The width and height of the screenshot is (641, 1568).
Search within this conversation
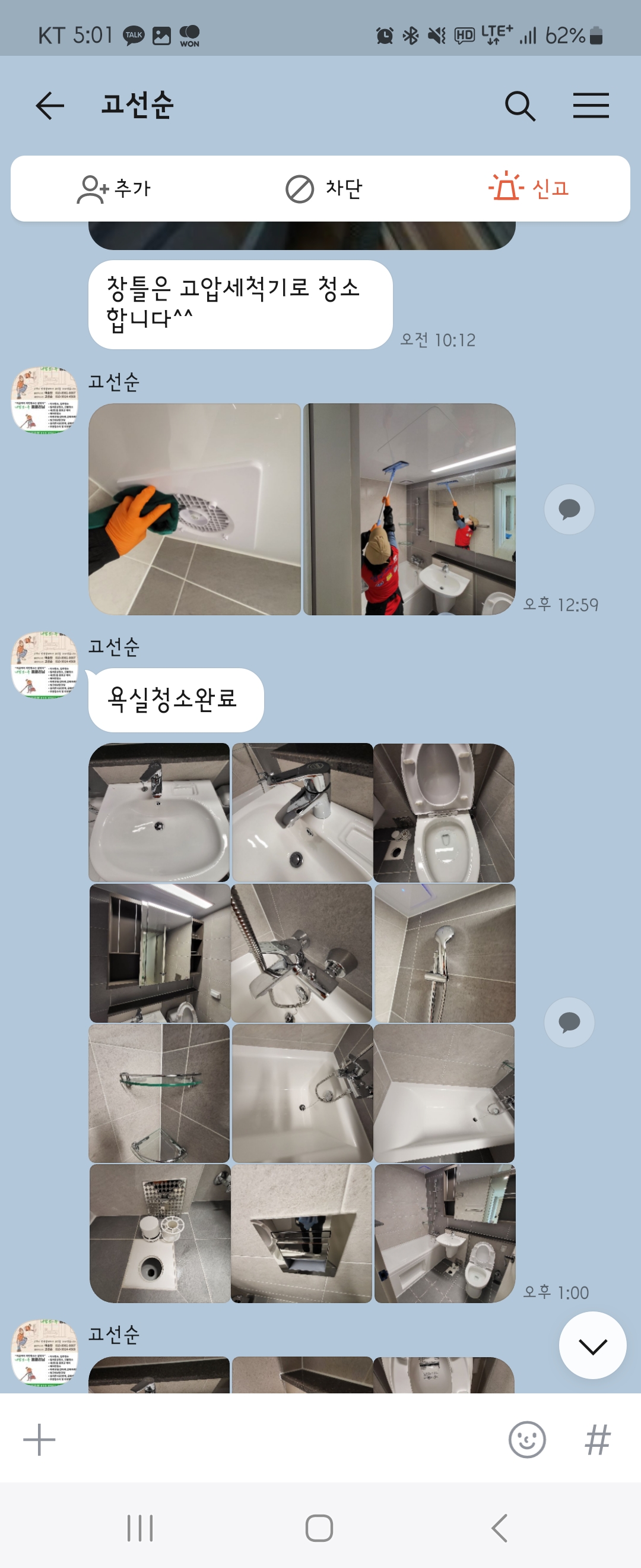(x=520, y=106)
